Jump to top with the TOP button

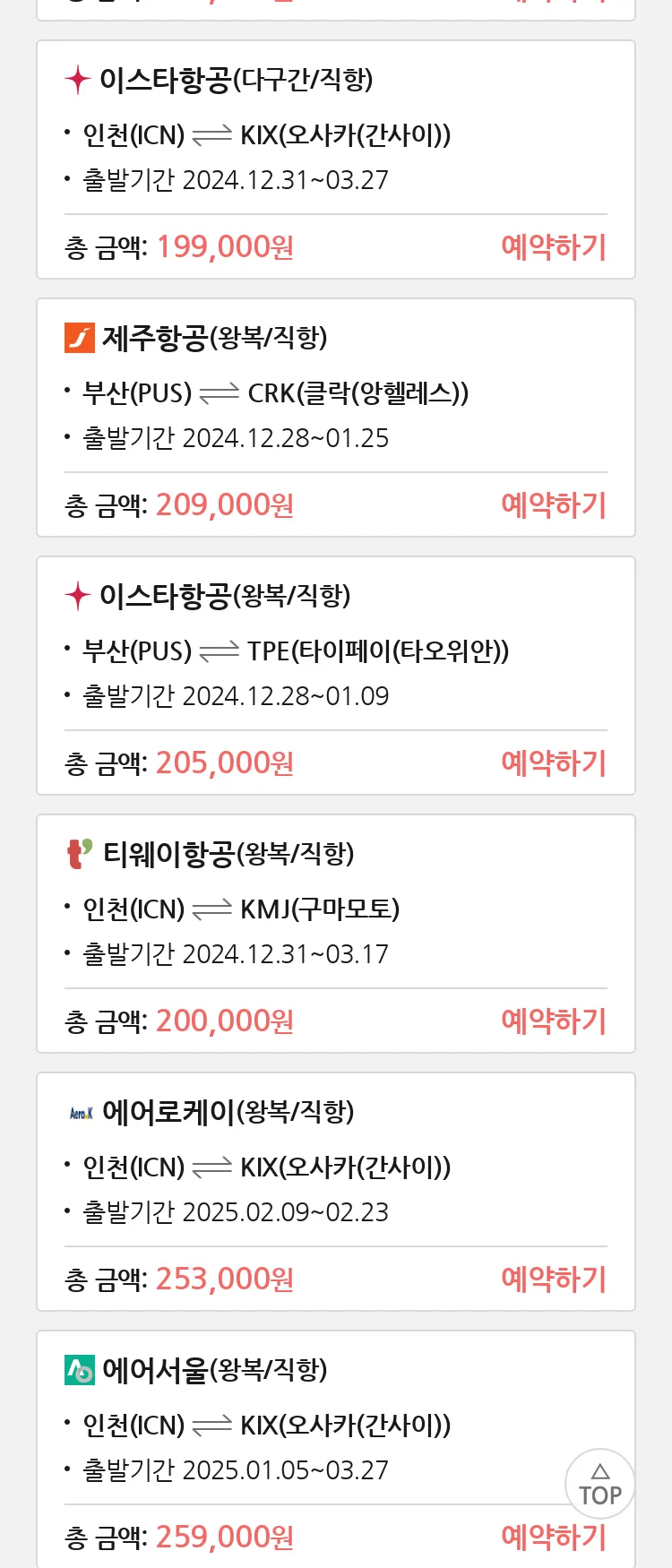pyautogui.click(x=599, y=1484)
